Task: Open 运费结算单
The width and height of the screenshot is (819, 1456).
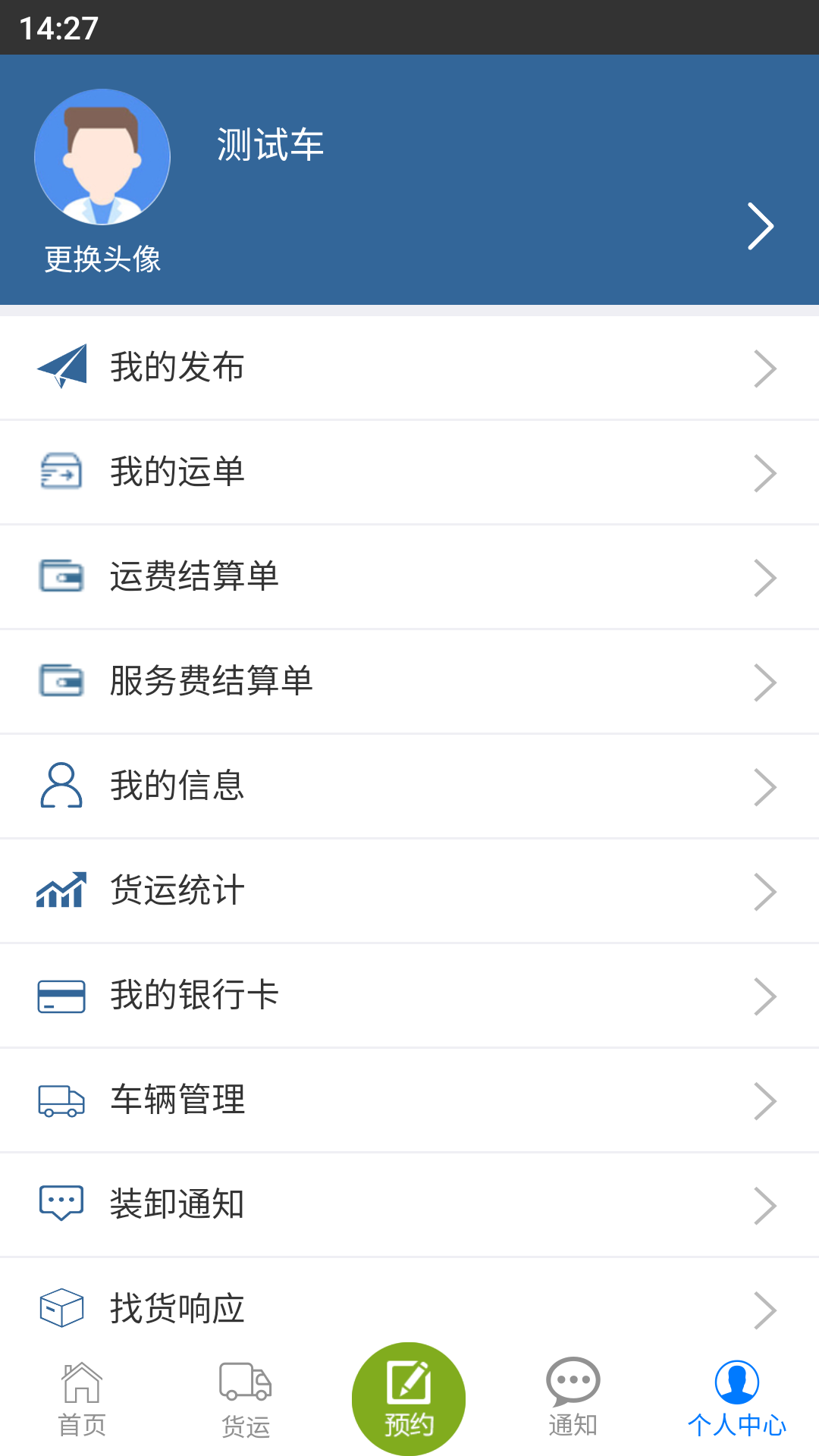Action: coord(409,577)
